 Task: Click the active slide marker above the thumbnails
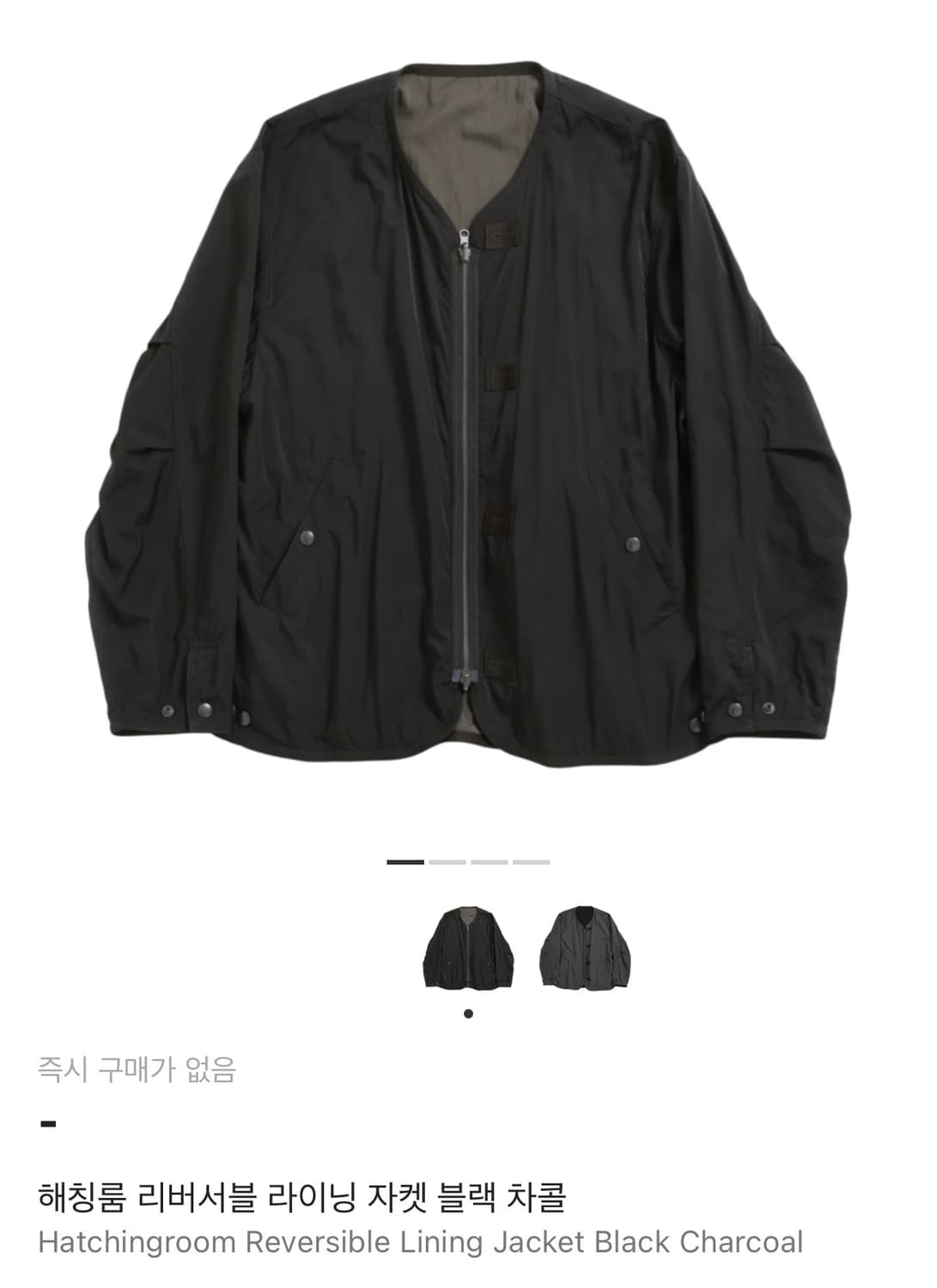point(404,860)
